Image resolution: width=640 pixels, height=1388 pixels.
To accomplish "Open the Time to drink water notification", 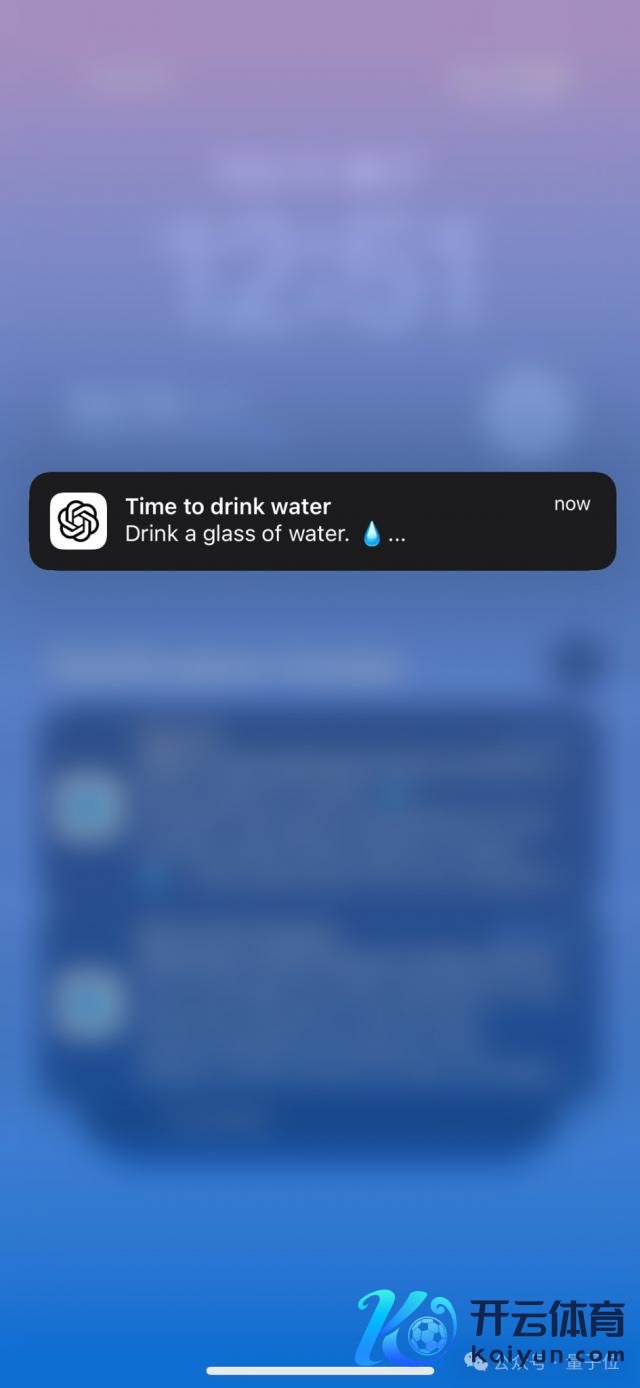I will click(322, 521).
